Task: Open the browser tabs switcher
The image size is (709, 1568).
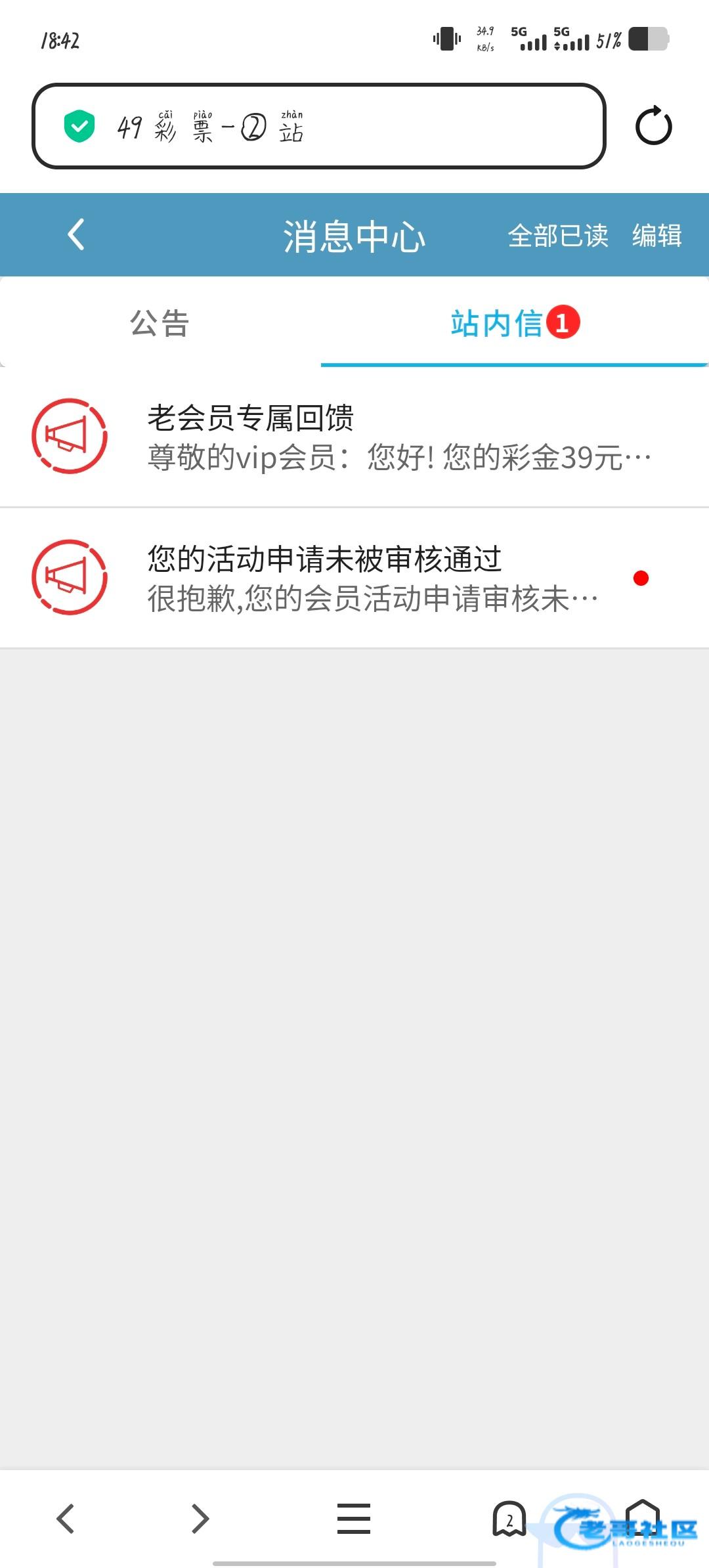Action: click(x=509, y=1518)
